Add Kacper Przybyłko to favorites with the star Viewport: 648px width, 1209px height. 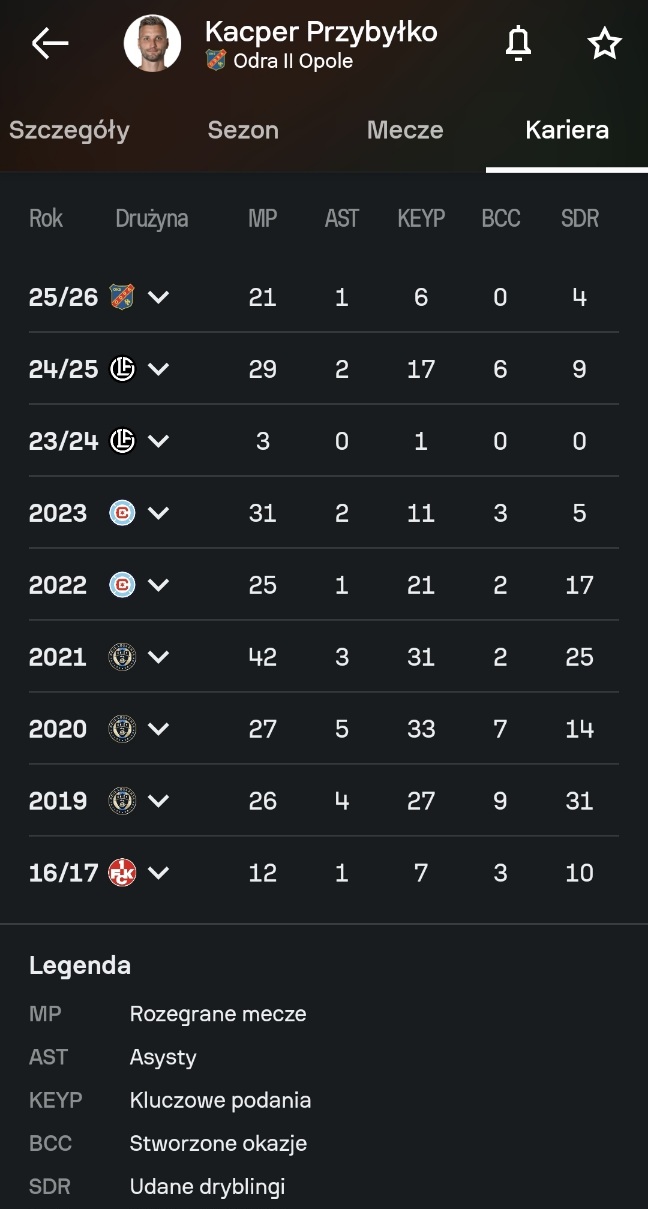pyautogui.click(x=604, y=43)
